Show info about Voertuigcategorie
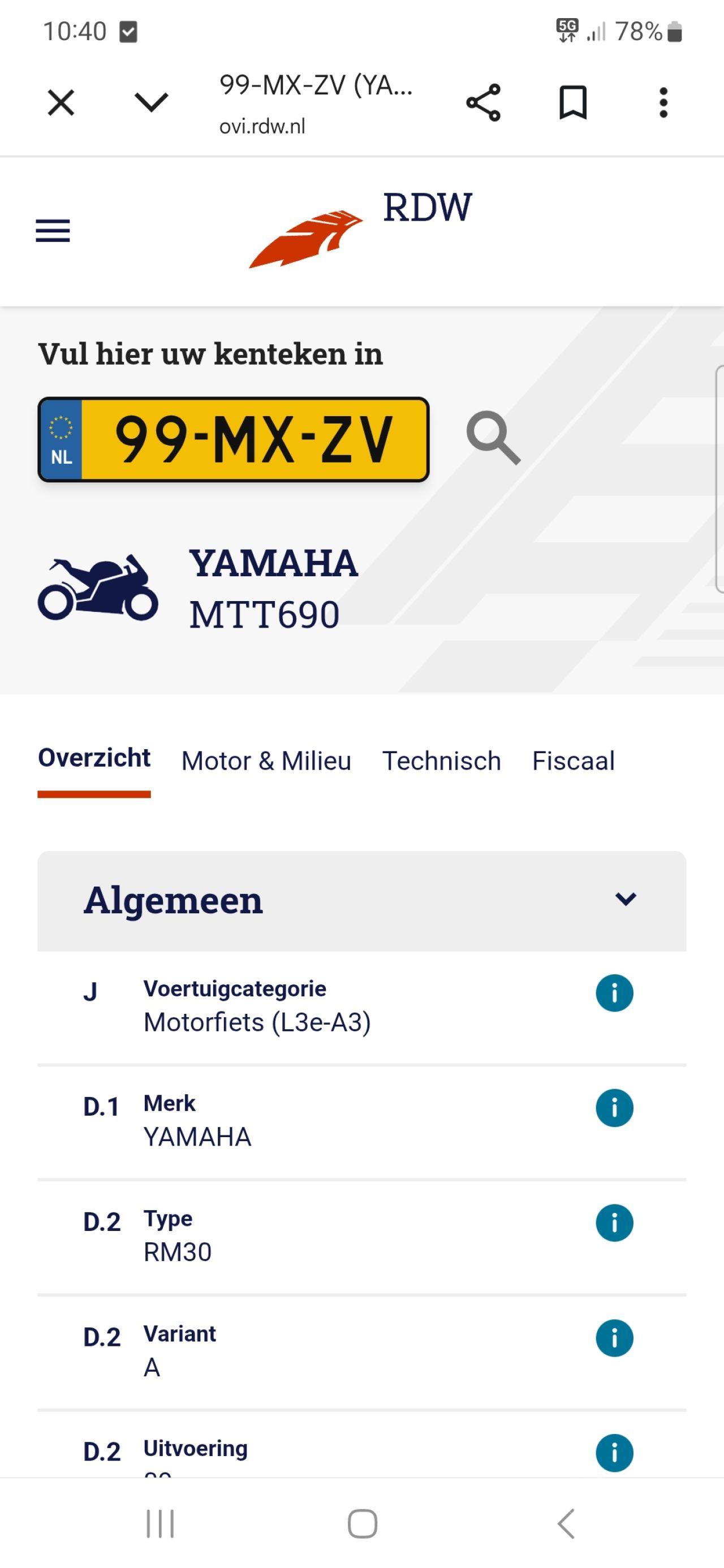The height and width of the screenshot is (1568, 724). pyautogui.click(x=614, y=994)
